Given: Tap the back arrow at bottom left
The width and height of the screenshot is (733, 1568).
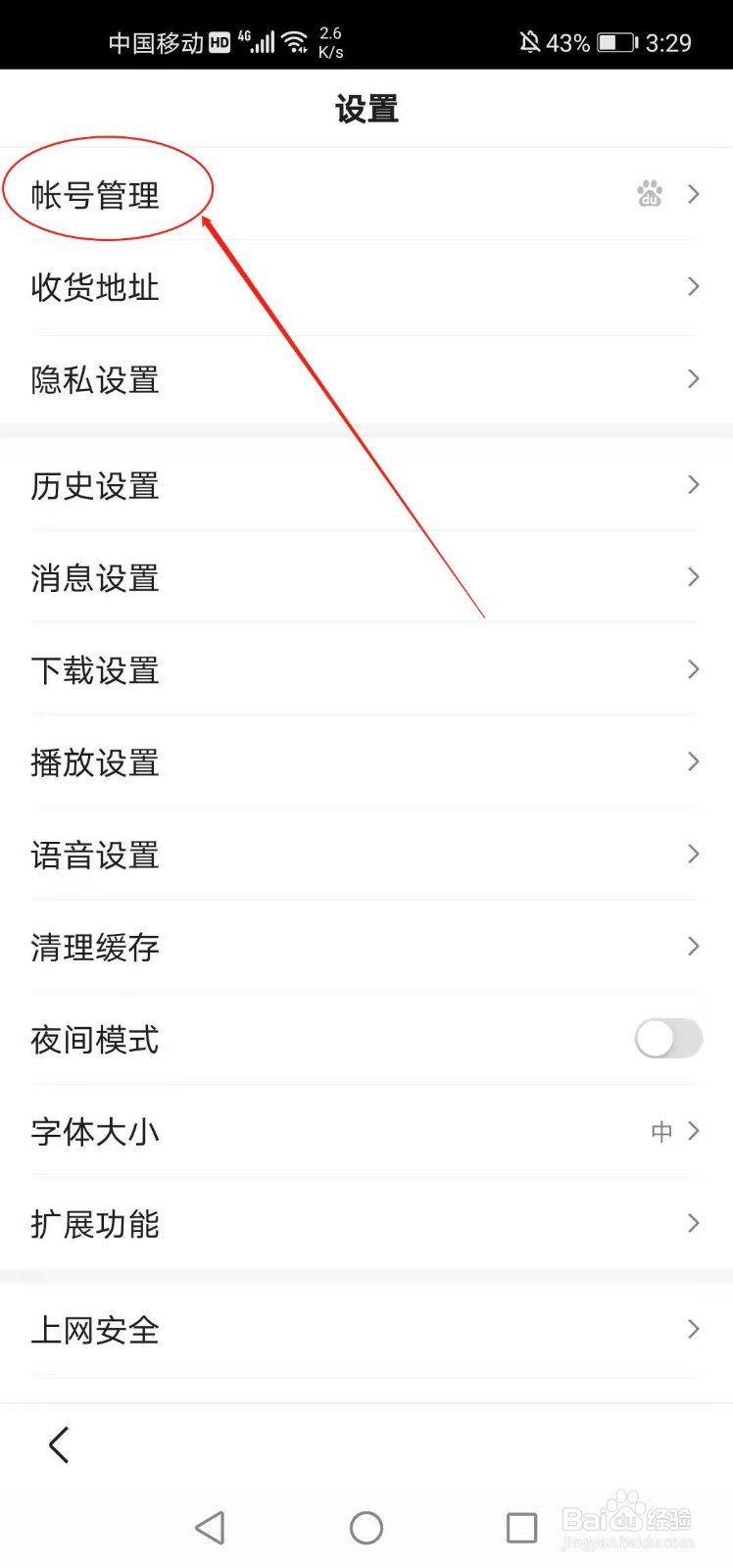Looking at the screenshot, I should [57, 1444].
